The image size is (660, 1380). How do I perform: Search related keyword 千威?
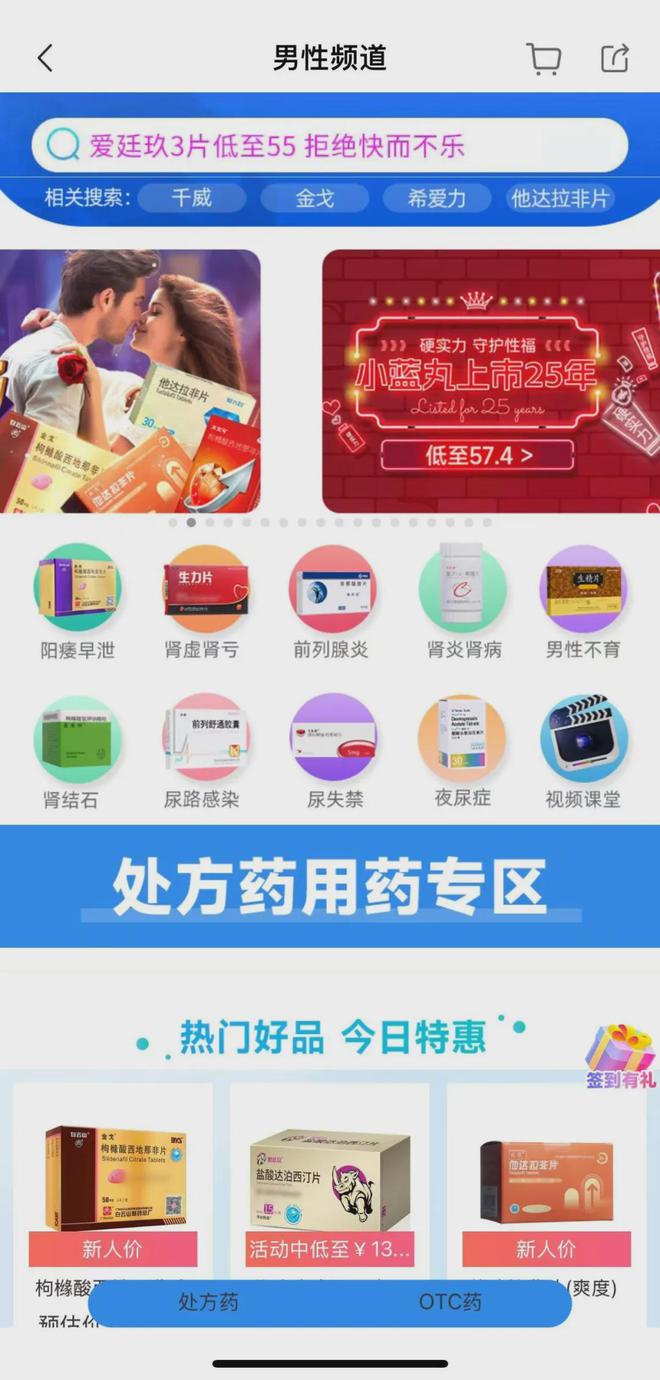191,197
